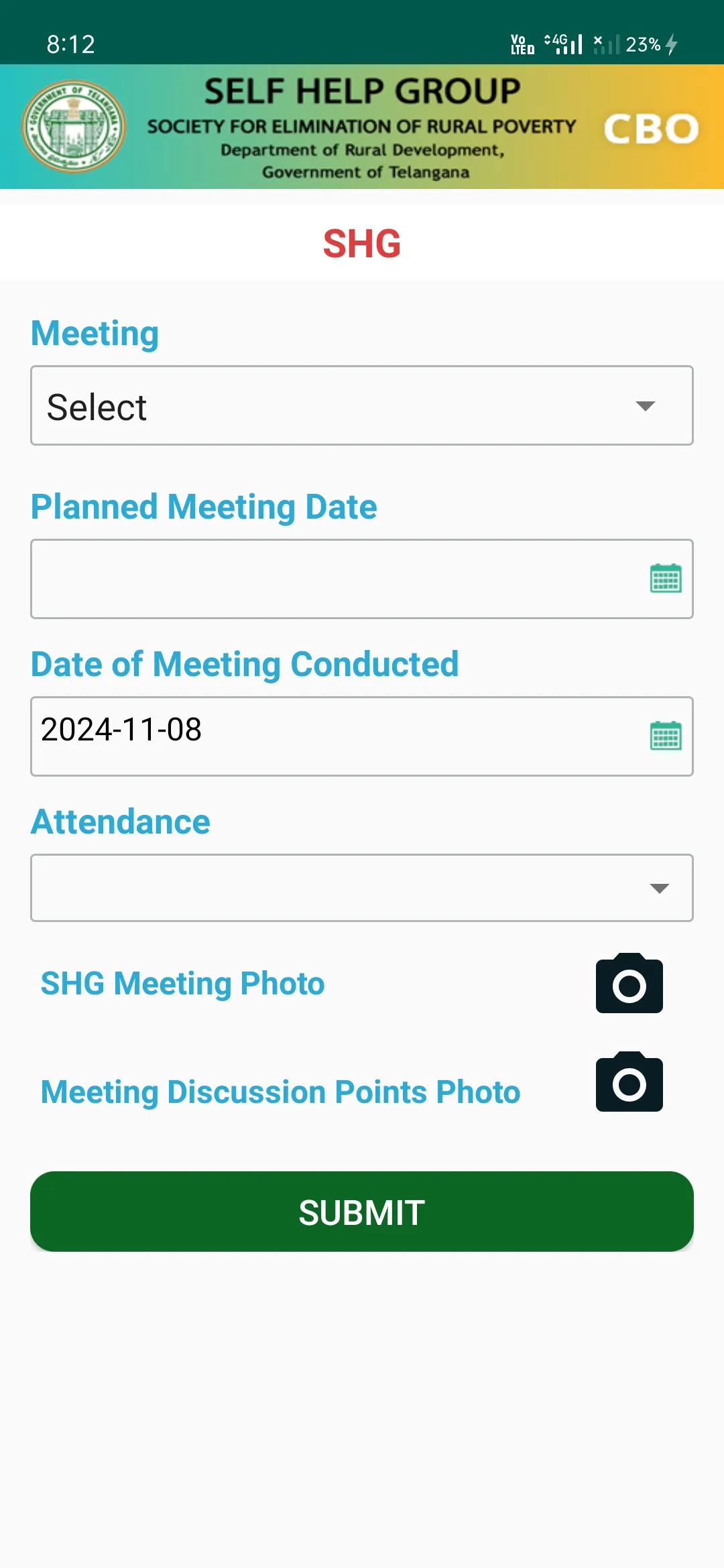
Task: Tap the VoLTE status icon
Action: click(522, 44)
